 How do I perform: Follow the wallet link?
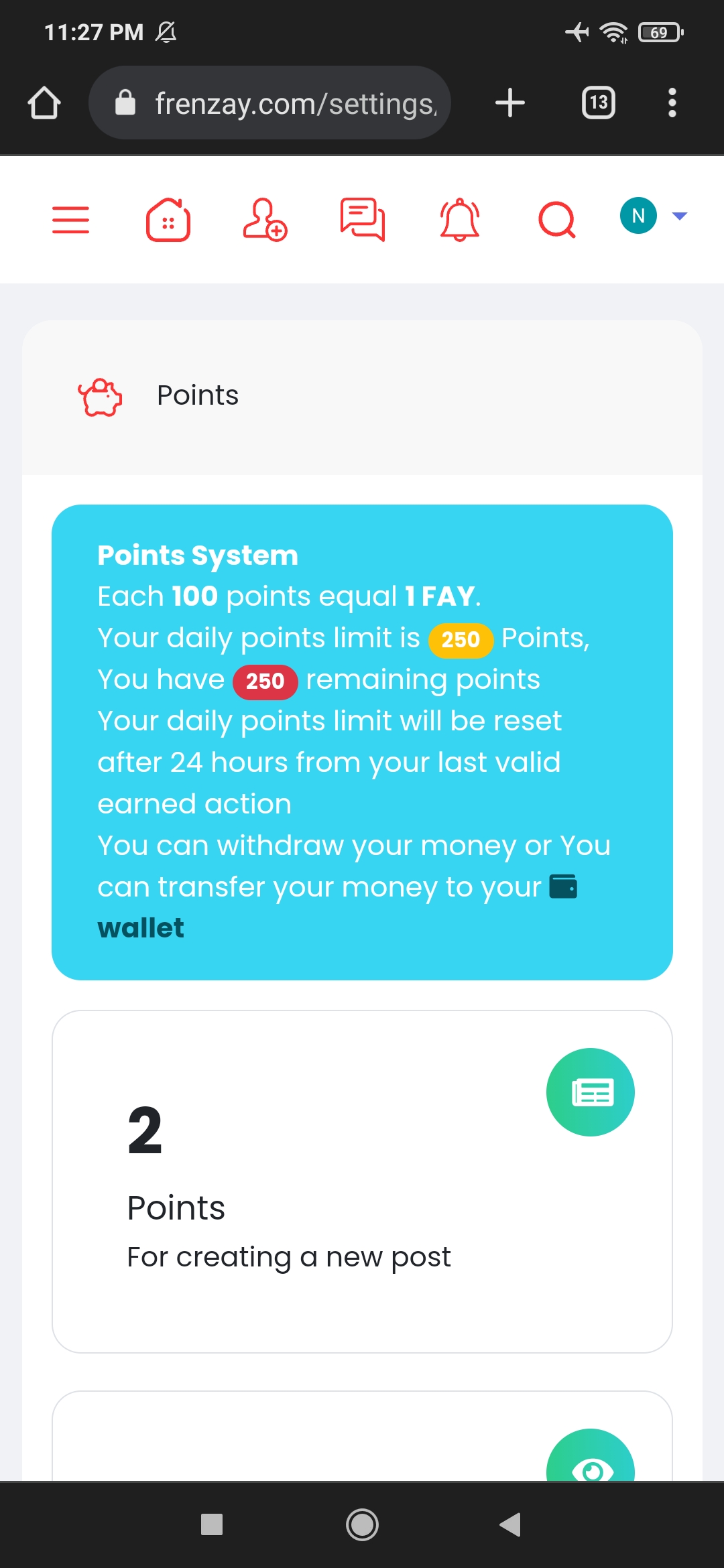141,928
